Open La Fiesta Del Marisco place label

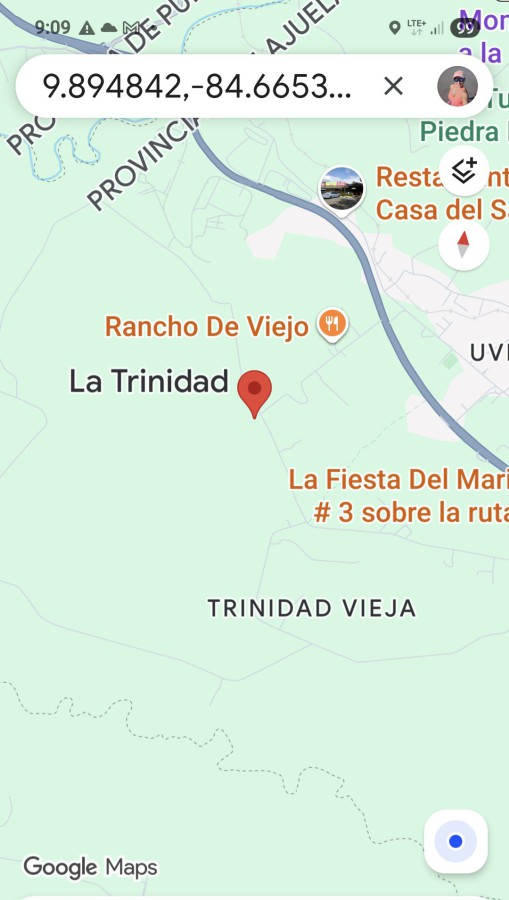click(x=398, y=496)
